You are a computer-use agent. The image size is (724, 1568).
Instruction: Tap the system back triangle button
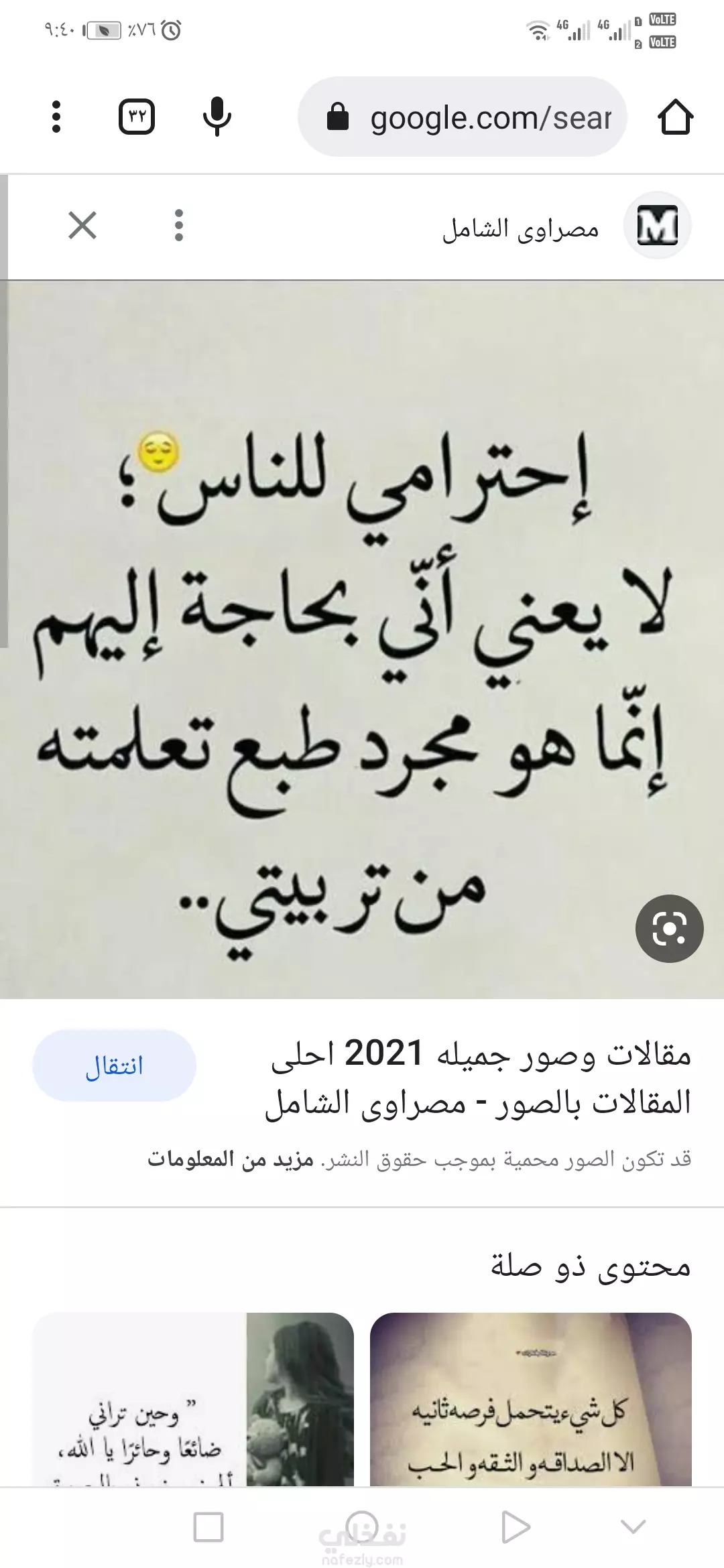[x=515, y=1528]
